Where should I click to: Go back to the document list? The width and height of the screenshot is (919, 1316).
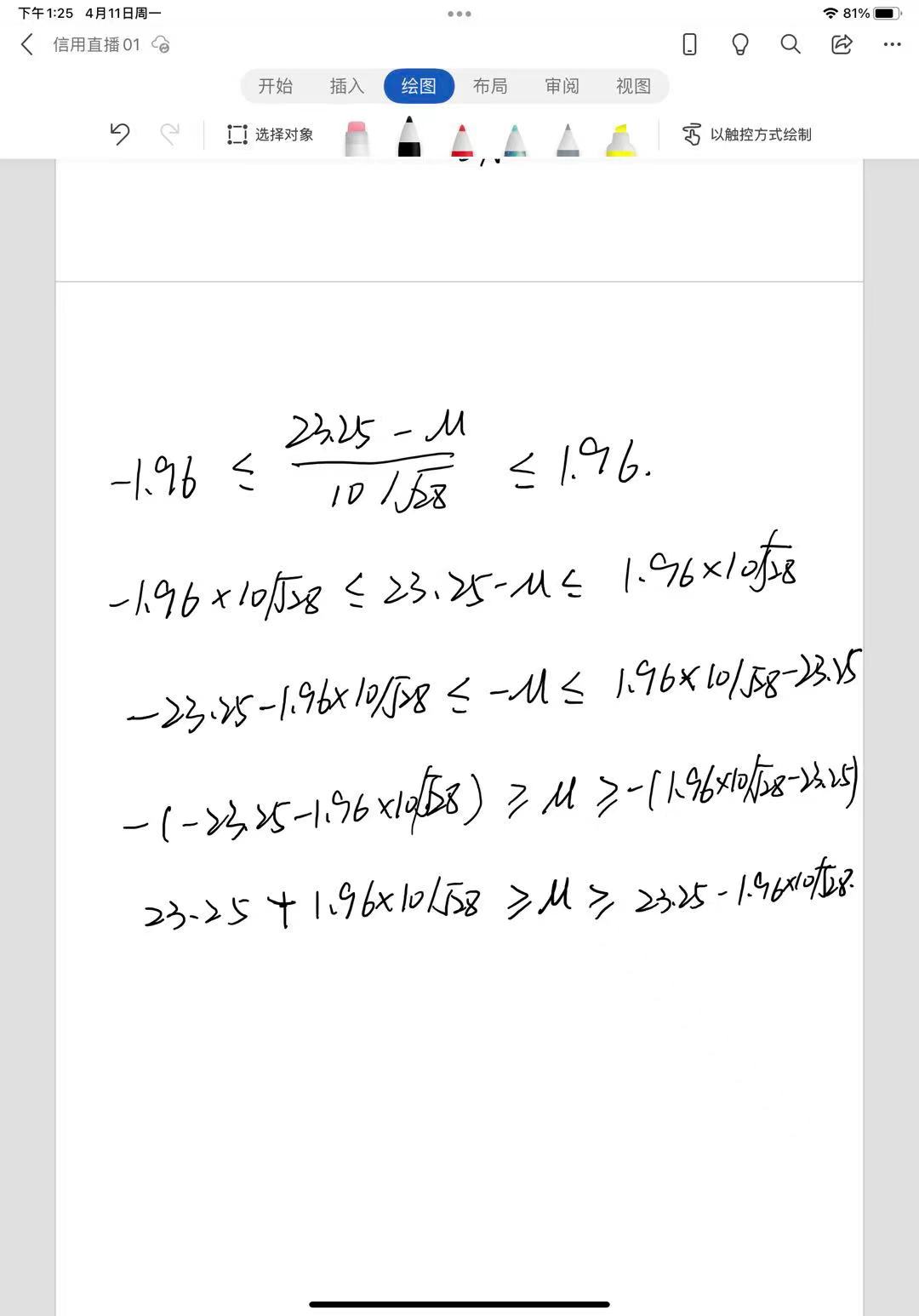point(27,44)
